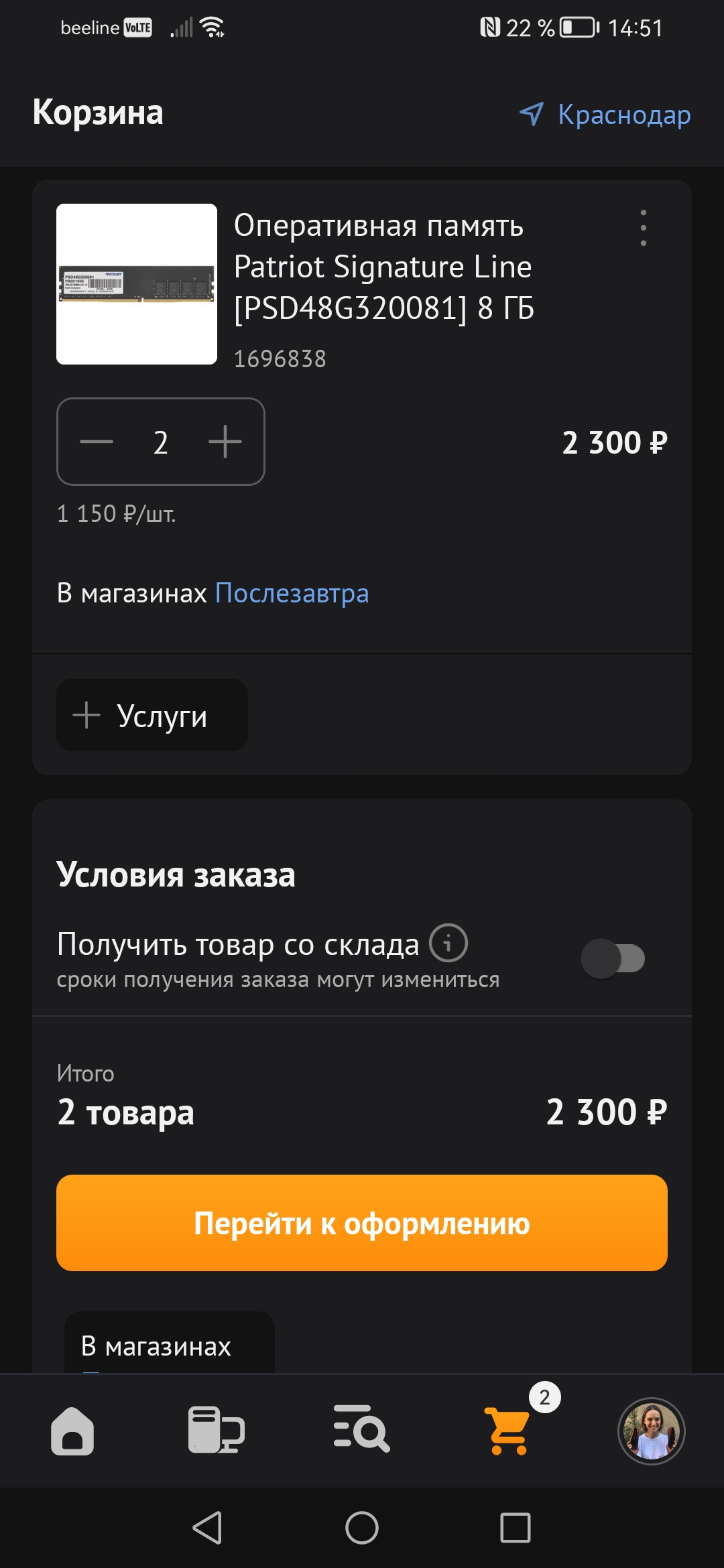Add services via the Услуги button
The width and height of the screenshot is (724, 1568).
coord(152,715)
